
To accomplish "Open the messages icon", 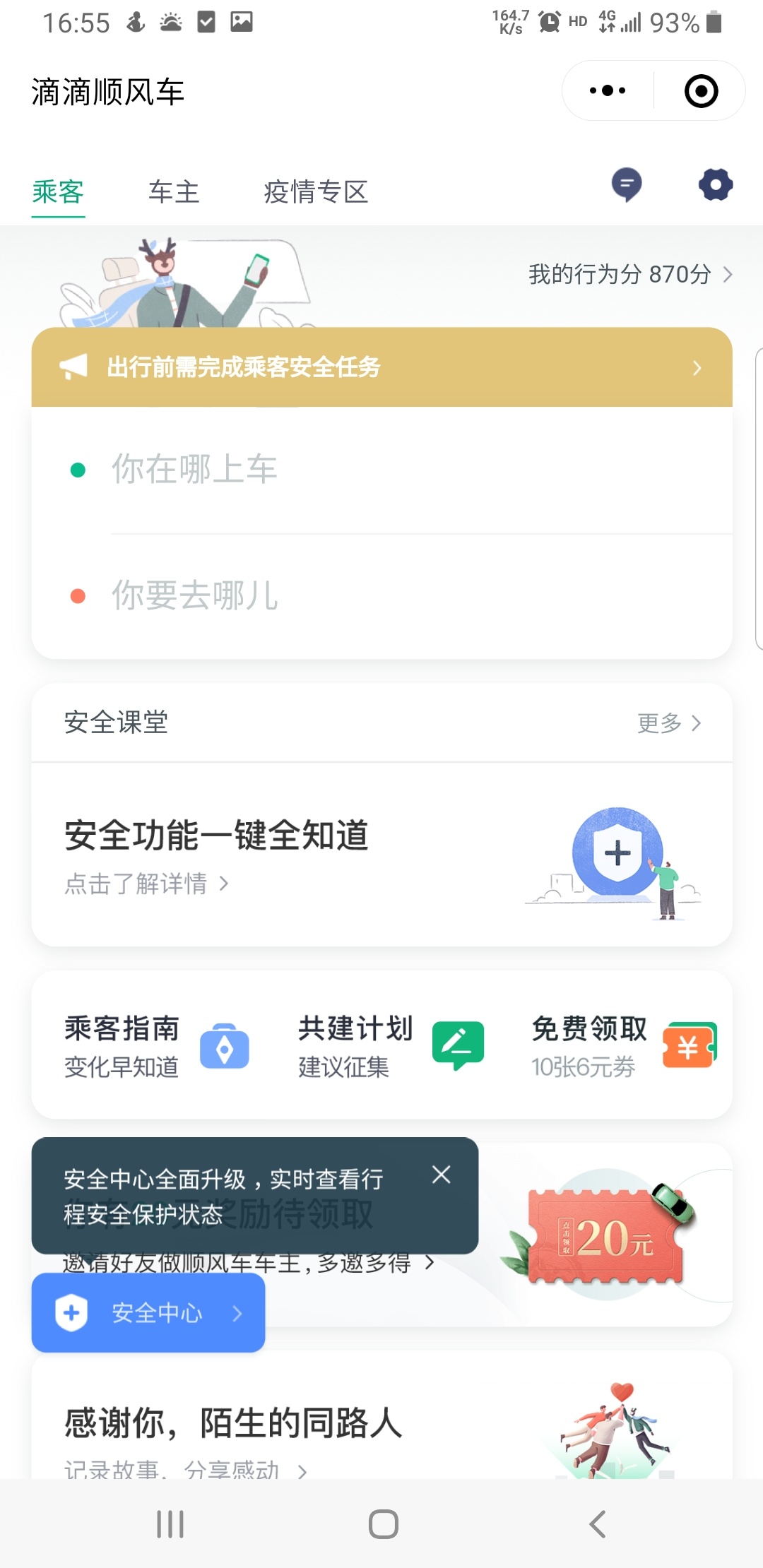I will pyautogui.click(x=627, y=185).
